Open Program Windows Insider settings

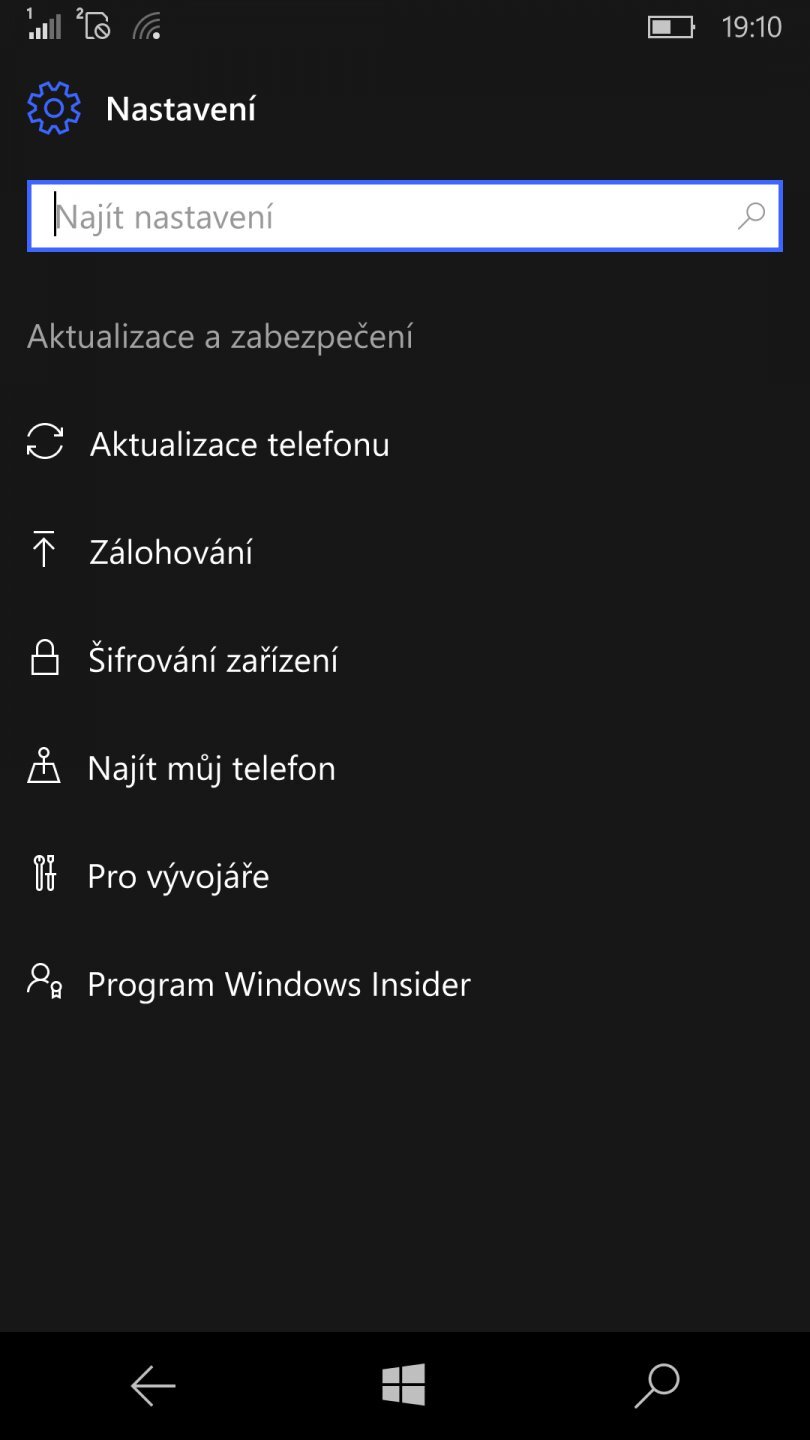click(278, 983)
